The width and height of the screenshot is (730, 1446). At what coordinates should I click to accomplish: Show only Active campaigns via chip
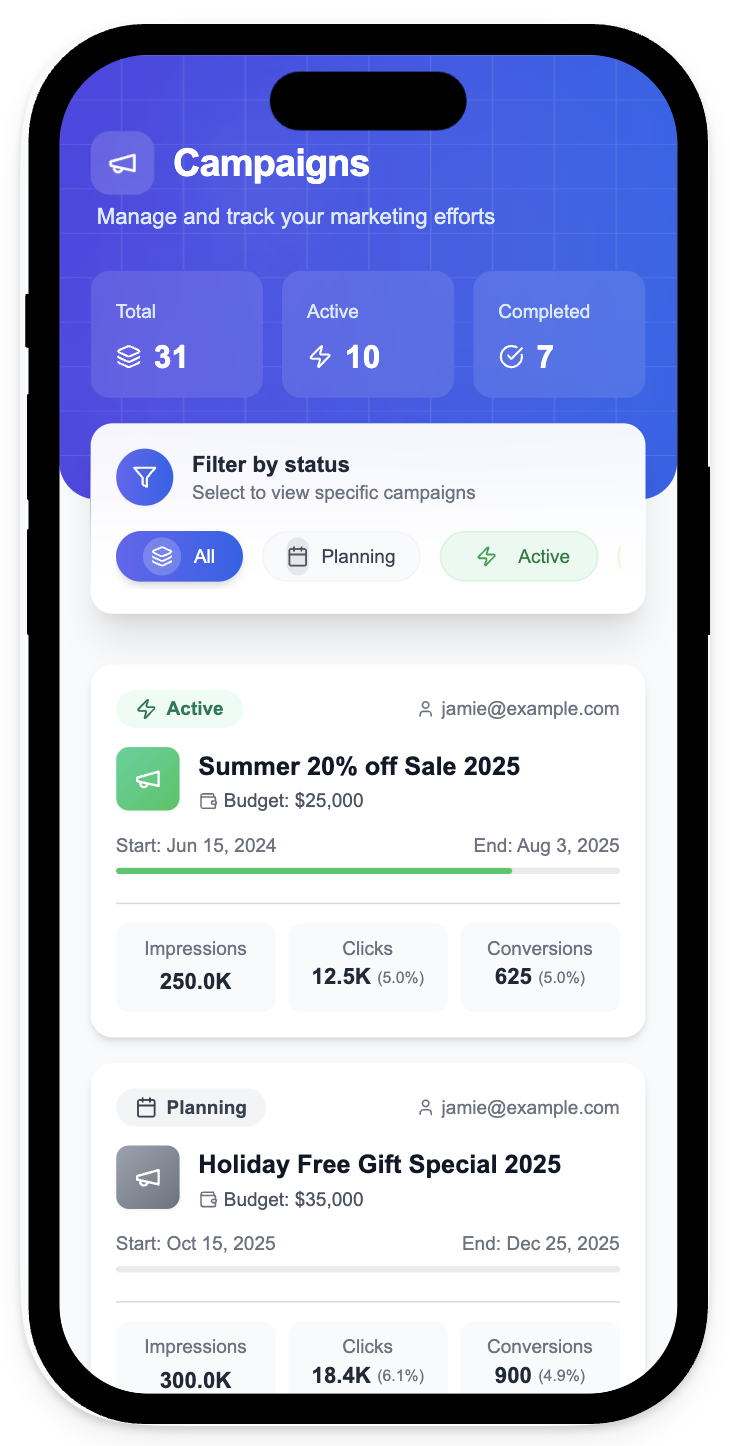click(x=518, y=556)
